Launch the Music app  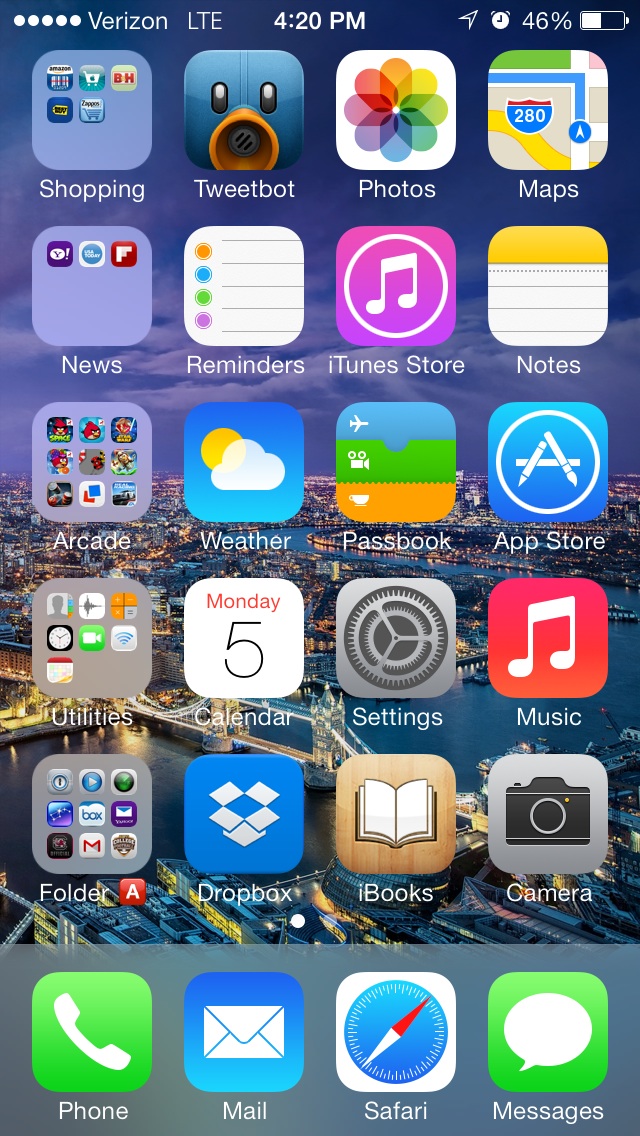click(548, 638)
